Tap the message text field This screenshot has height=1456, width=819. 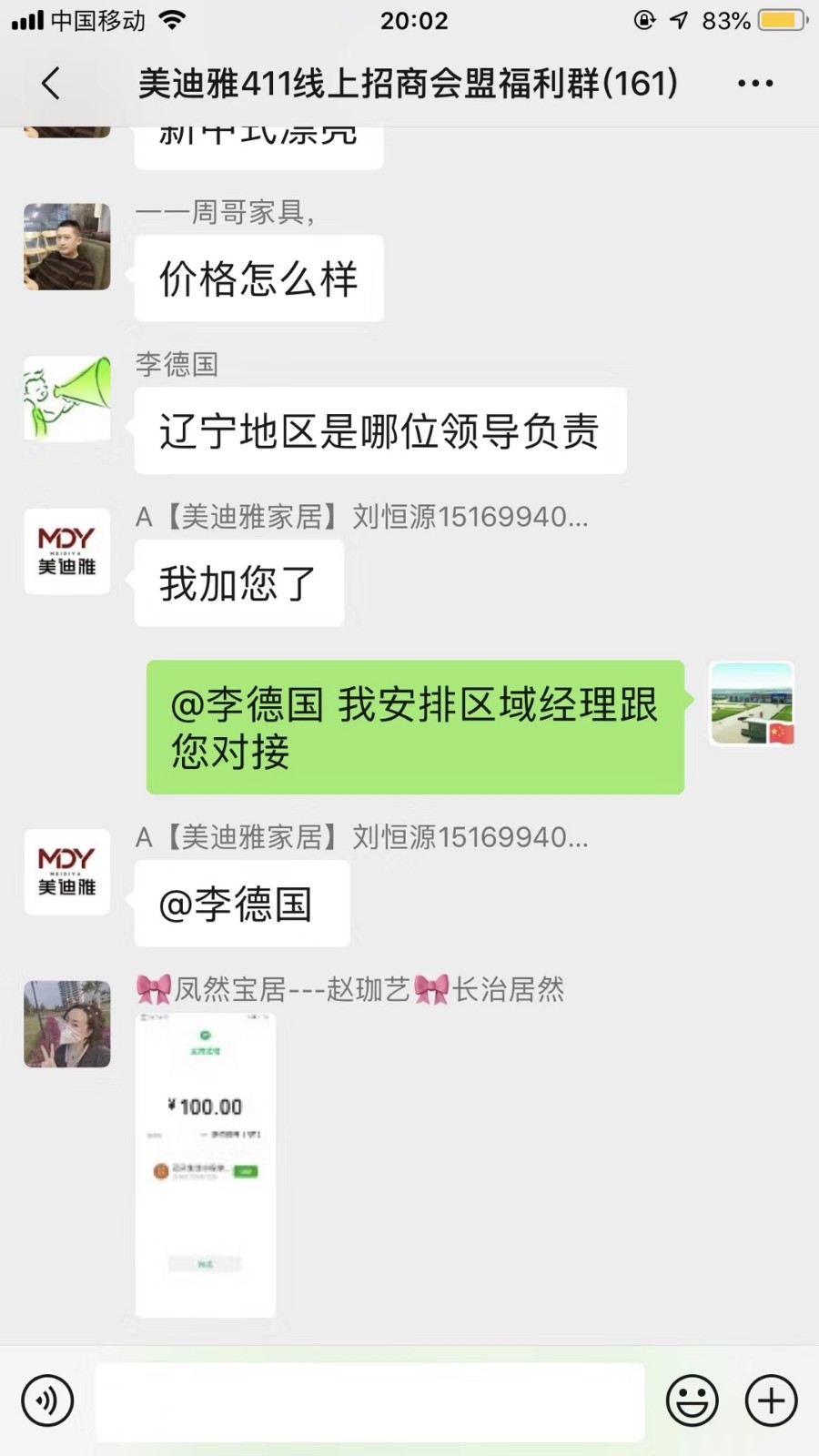point(369,1401)
